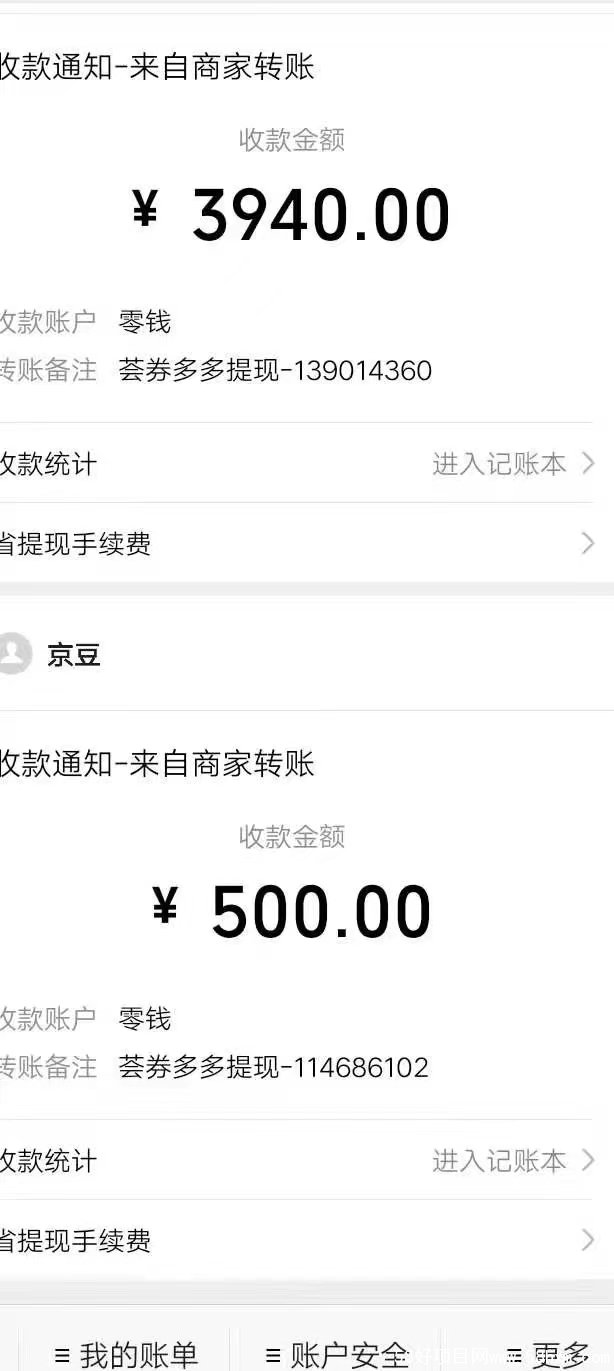Expand the 更多 menu
The width and height of the screenshot is (614, 1371).
tap(548, 1354)
